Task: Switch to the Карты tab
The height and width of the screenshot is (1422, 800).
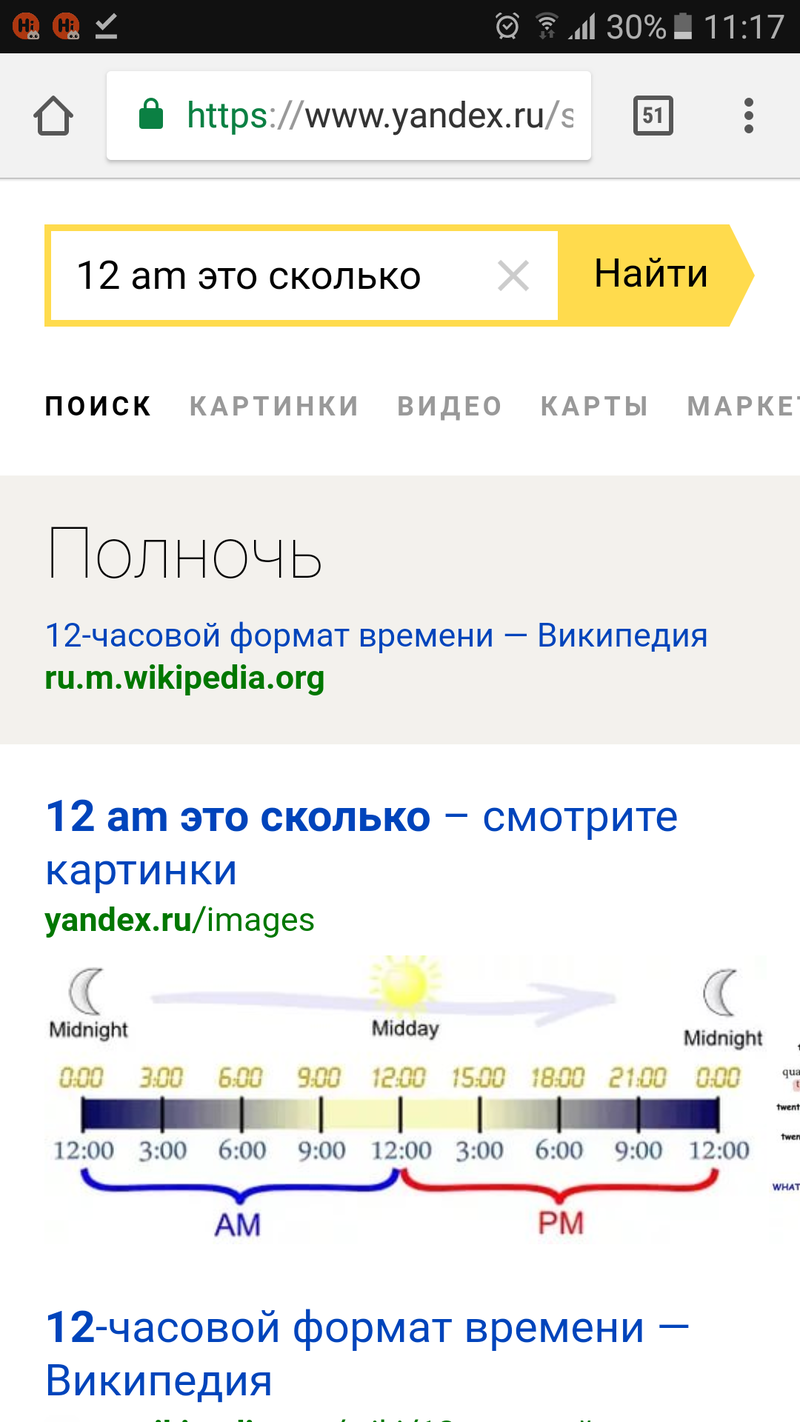Action: [595, 406]
